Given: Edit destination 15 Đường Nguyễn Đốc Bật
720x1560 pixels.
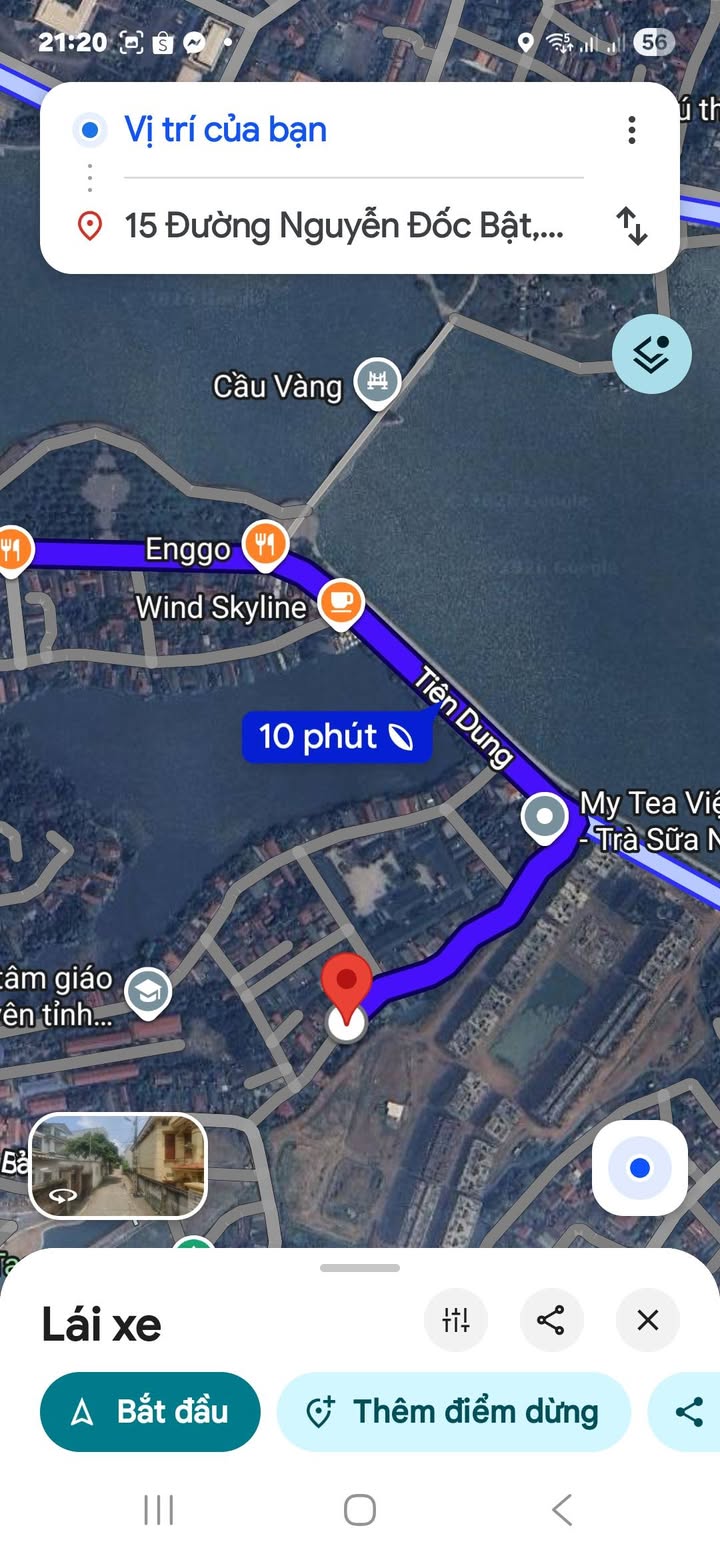Looking at the screenshot, I should point(343,226).
